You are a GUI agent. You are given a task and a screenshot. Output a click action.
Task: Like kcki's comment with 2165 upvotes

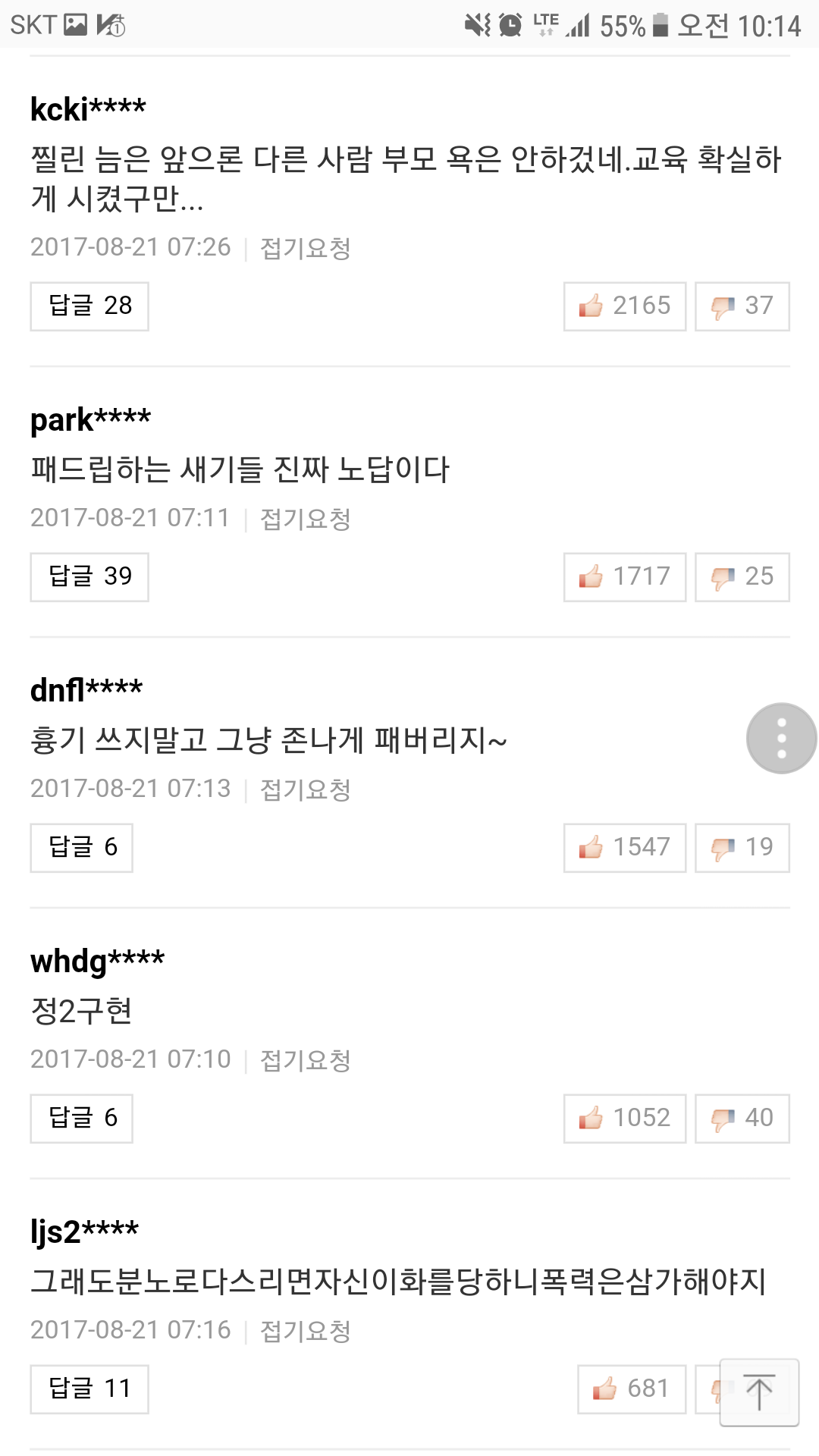(x=625, y=306)
